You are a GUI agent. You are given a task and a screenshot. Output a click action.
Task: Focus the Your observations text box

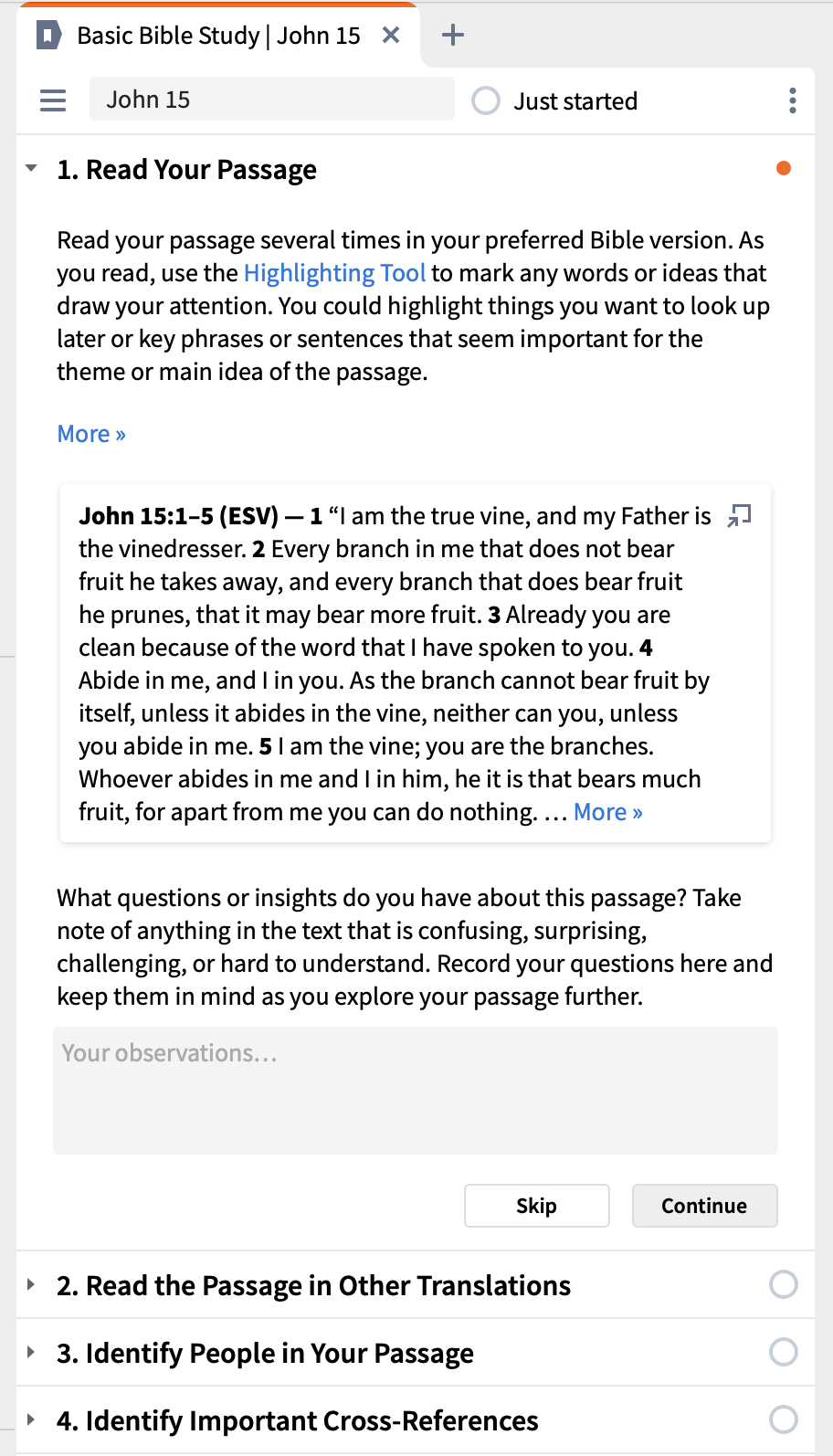point(416,1090)
